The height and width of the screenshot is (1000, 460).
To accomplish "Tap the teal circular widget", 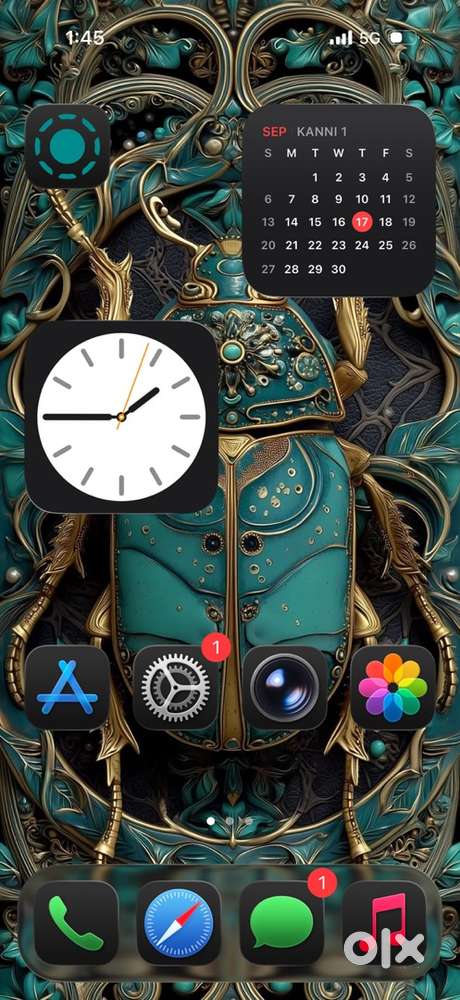I will point(67,146).
